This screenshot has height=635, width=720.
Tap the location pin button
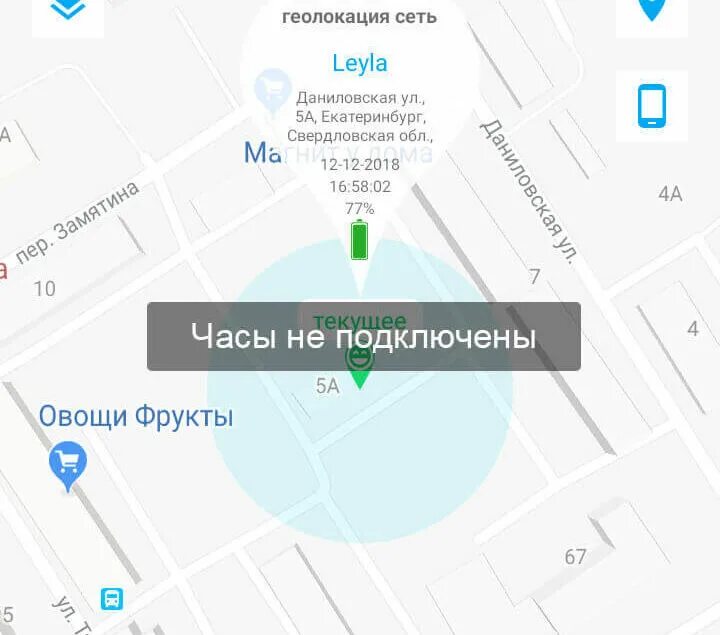click(652, 16)
